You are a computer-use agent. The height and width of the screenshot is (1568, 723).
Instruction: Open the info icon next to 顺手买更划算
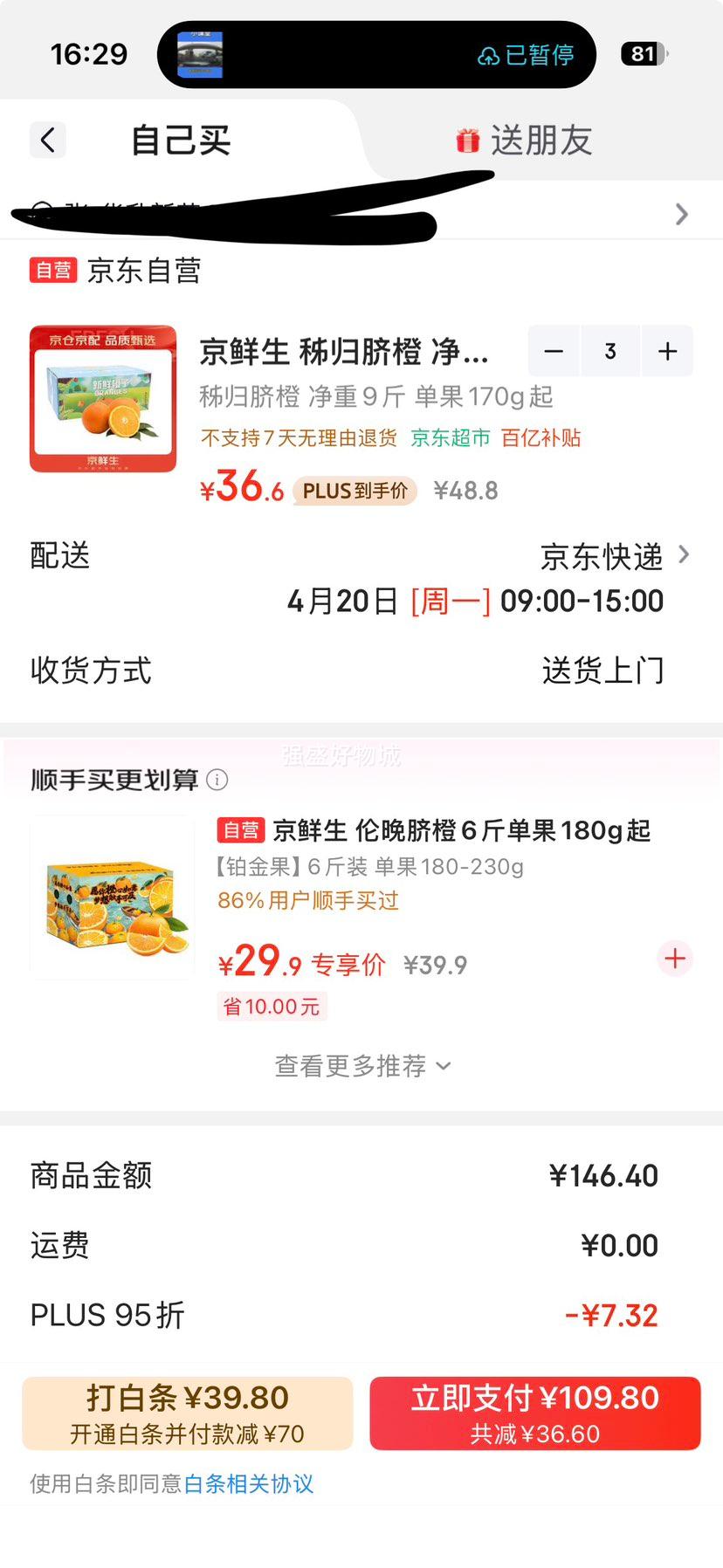tap(217, 780)
